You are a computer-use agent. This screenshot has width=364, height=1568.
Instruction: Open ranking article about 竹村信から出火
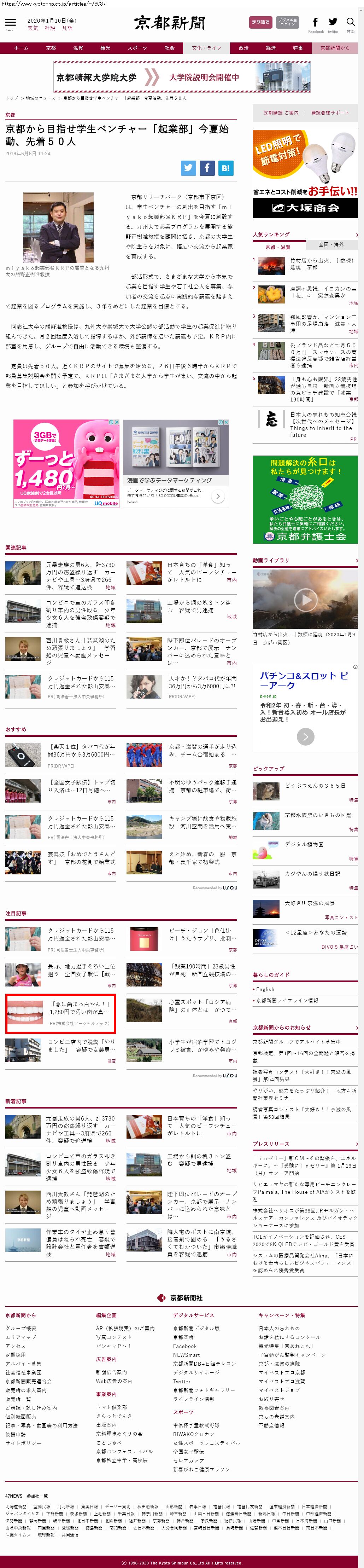[x=323, y=264]
